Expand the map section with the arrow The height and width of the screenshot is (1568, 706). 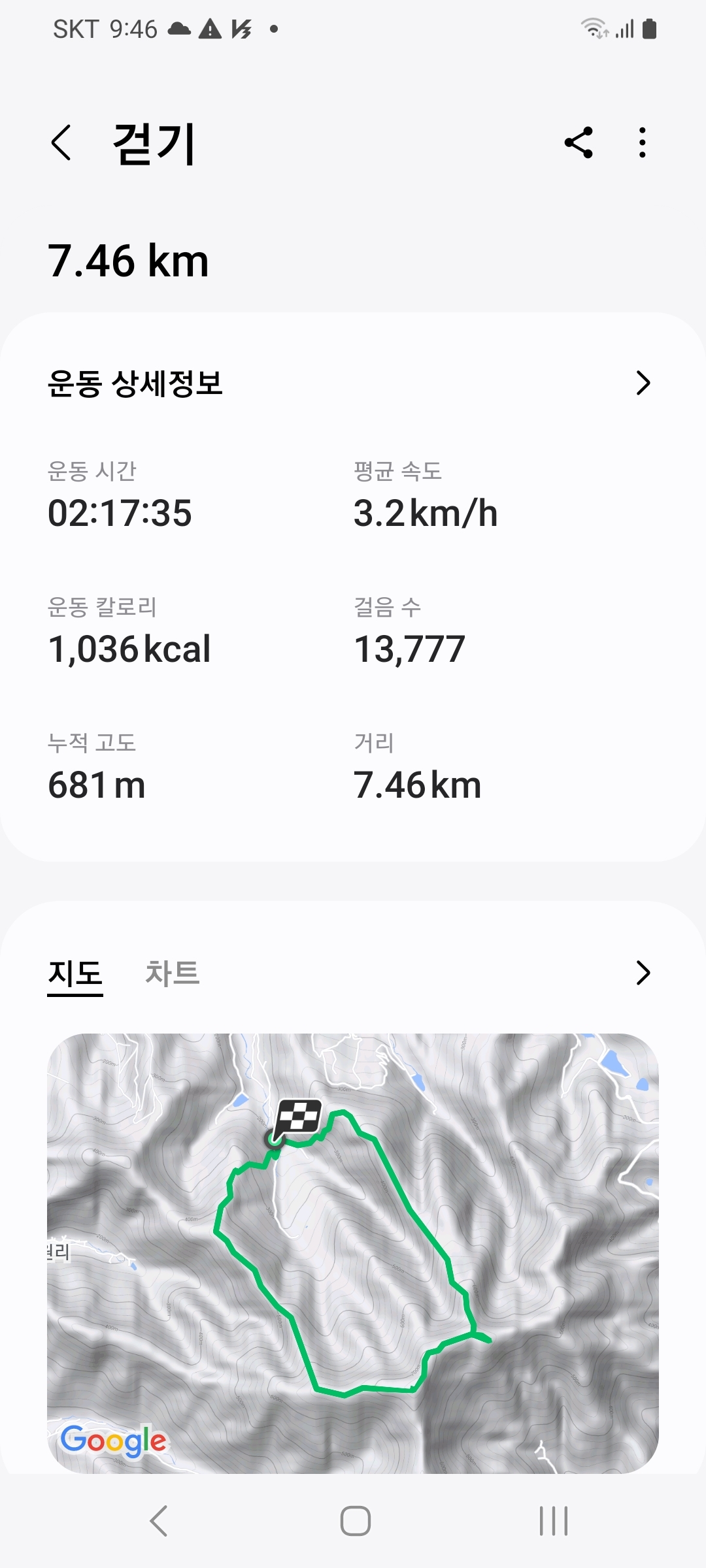pos(643,973)
